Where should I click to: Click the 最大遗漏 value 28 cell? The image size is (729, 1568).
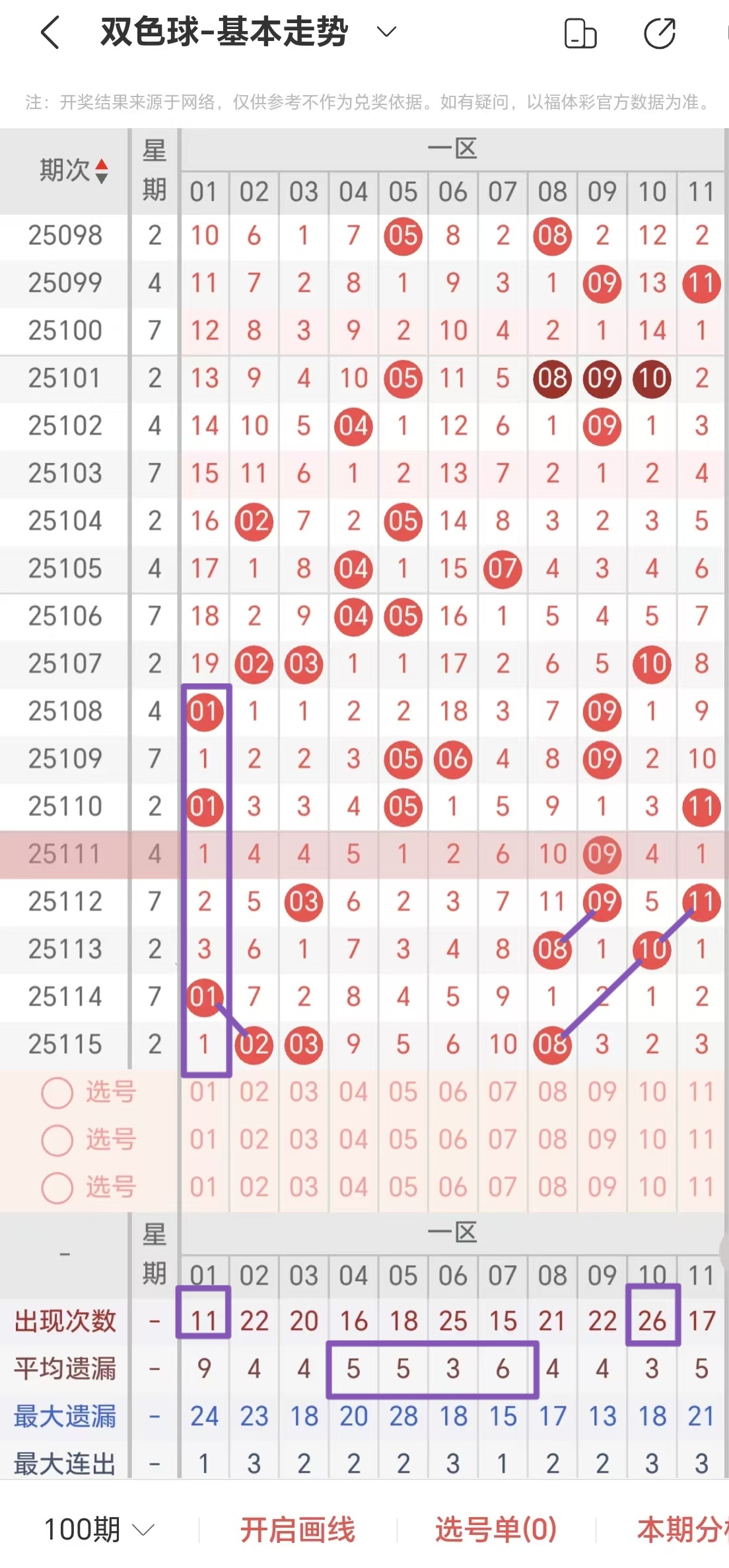(x=403, y=1416)
